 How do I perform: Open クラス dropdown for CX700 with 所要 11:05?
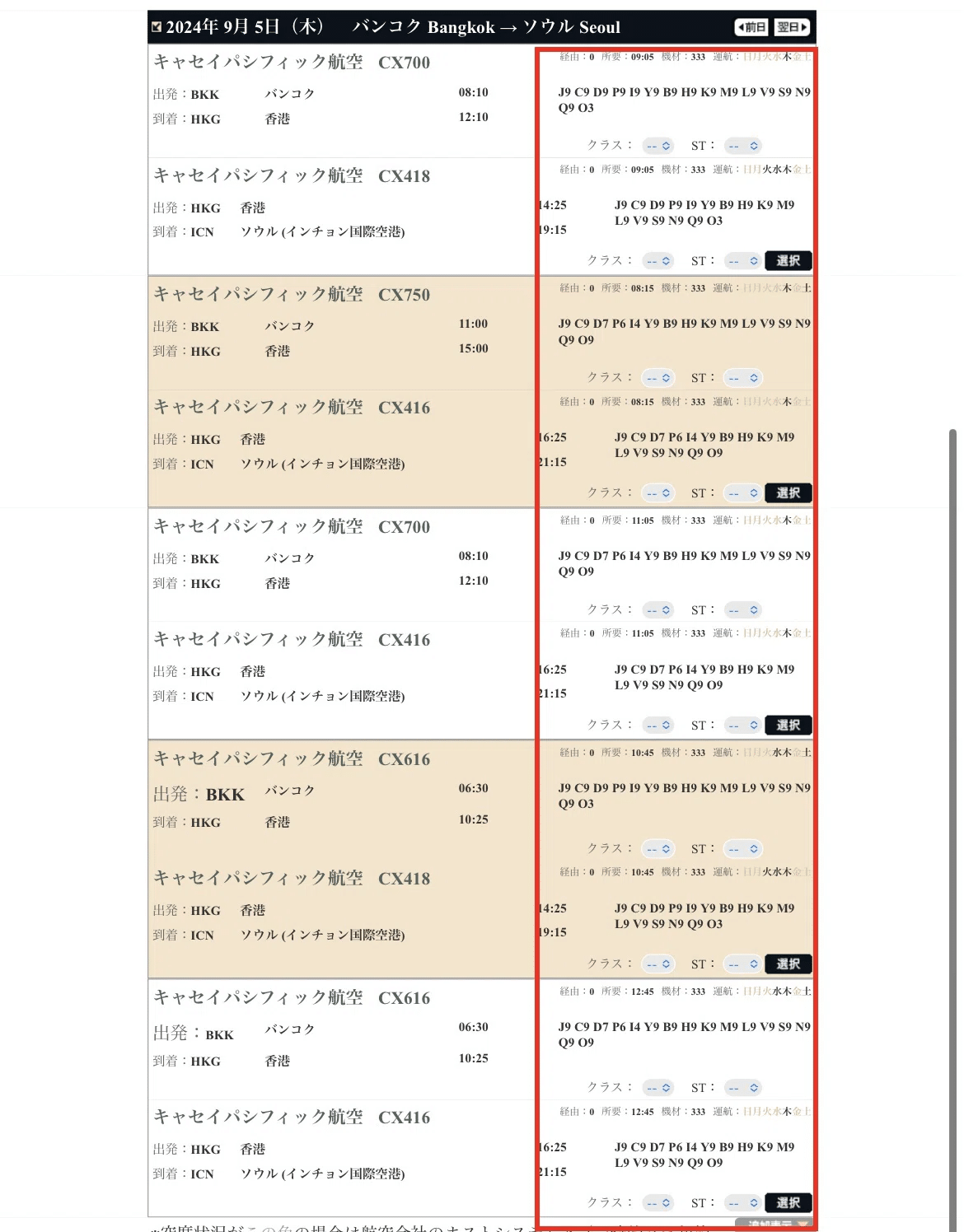coord(657,610)
